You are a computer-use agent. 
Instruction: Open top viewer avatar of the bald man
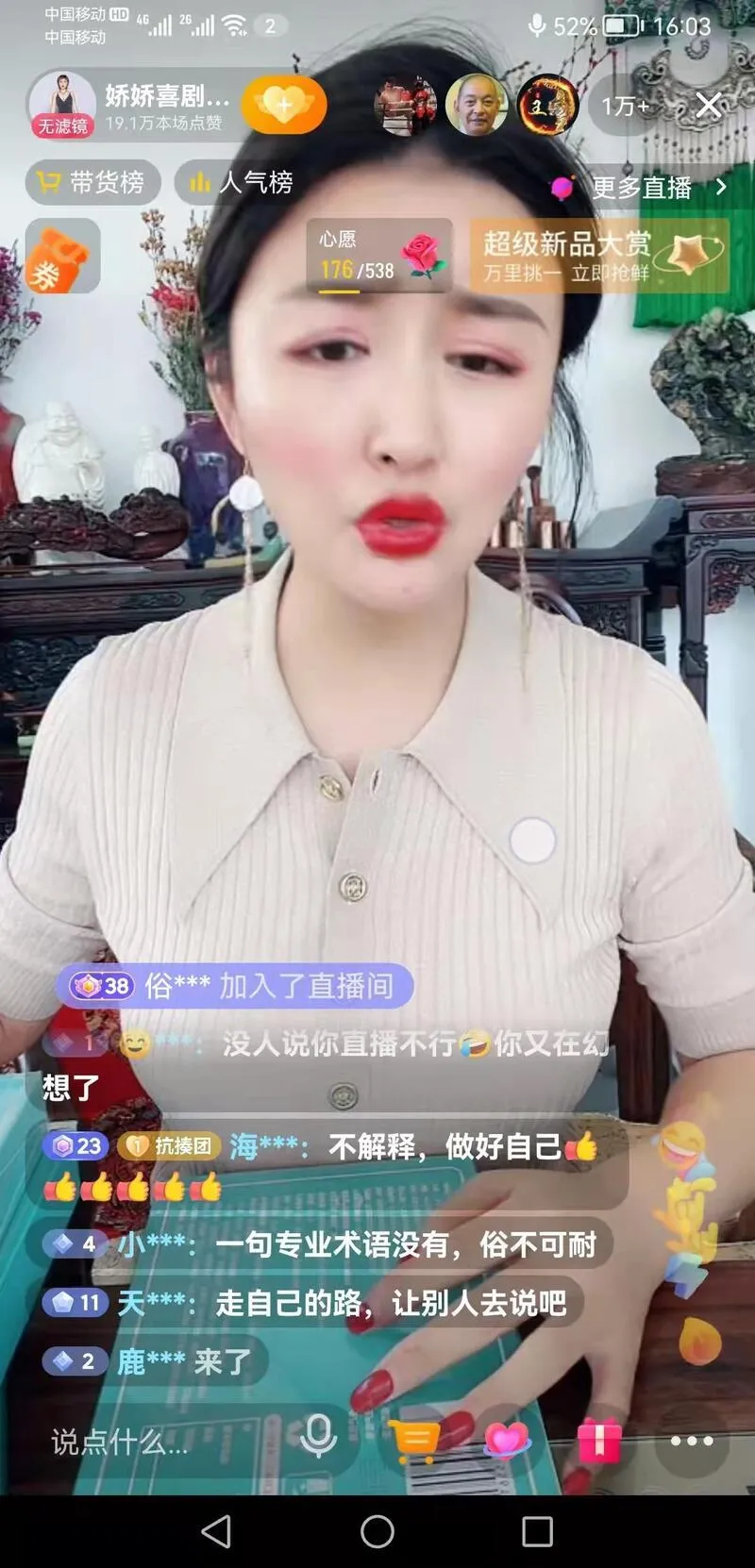[x=476, y=105]
